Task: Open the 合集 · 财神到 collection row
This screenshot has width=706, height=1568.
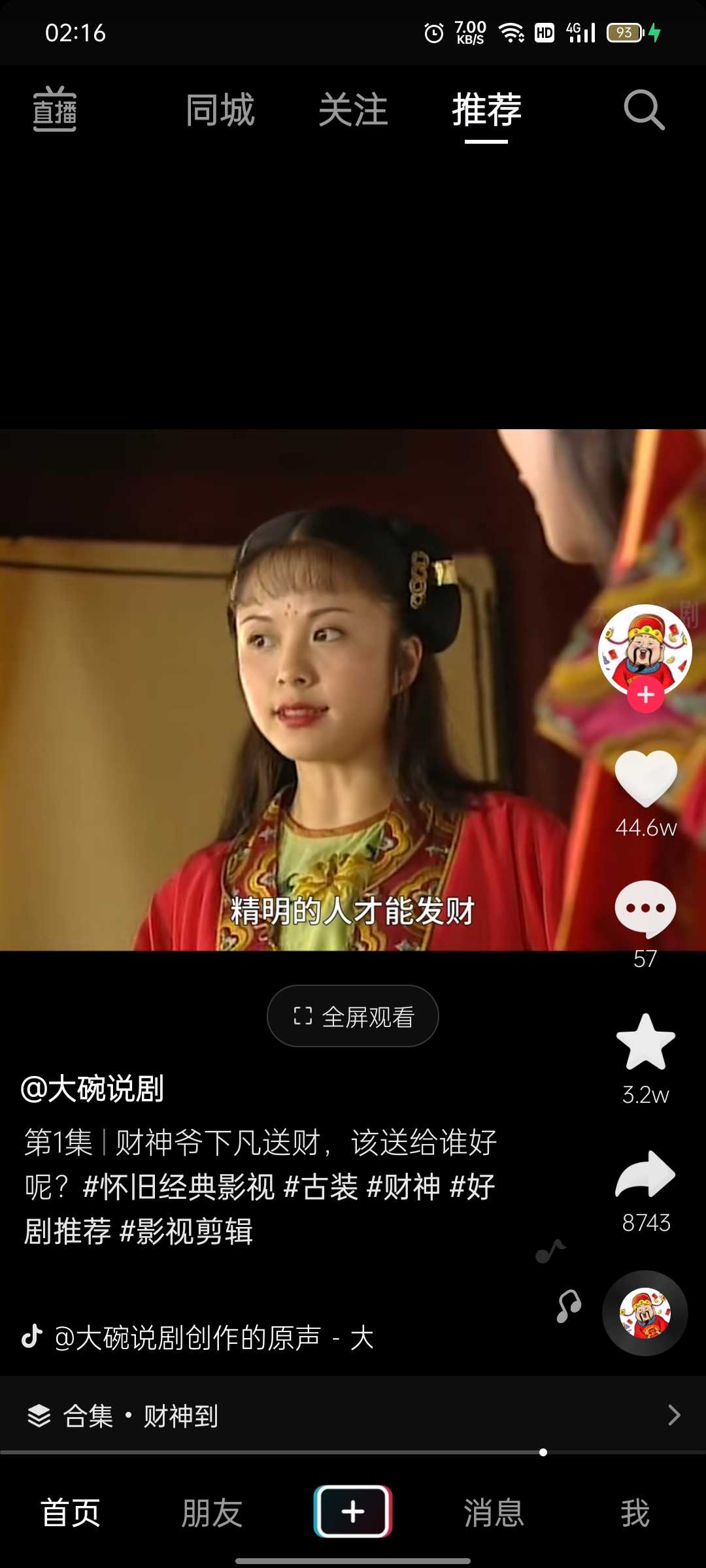Action: [x=353, y=1416]
